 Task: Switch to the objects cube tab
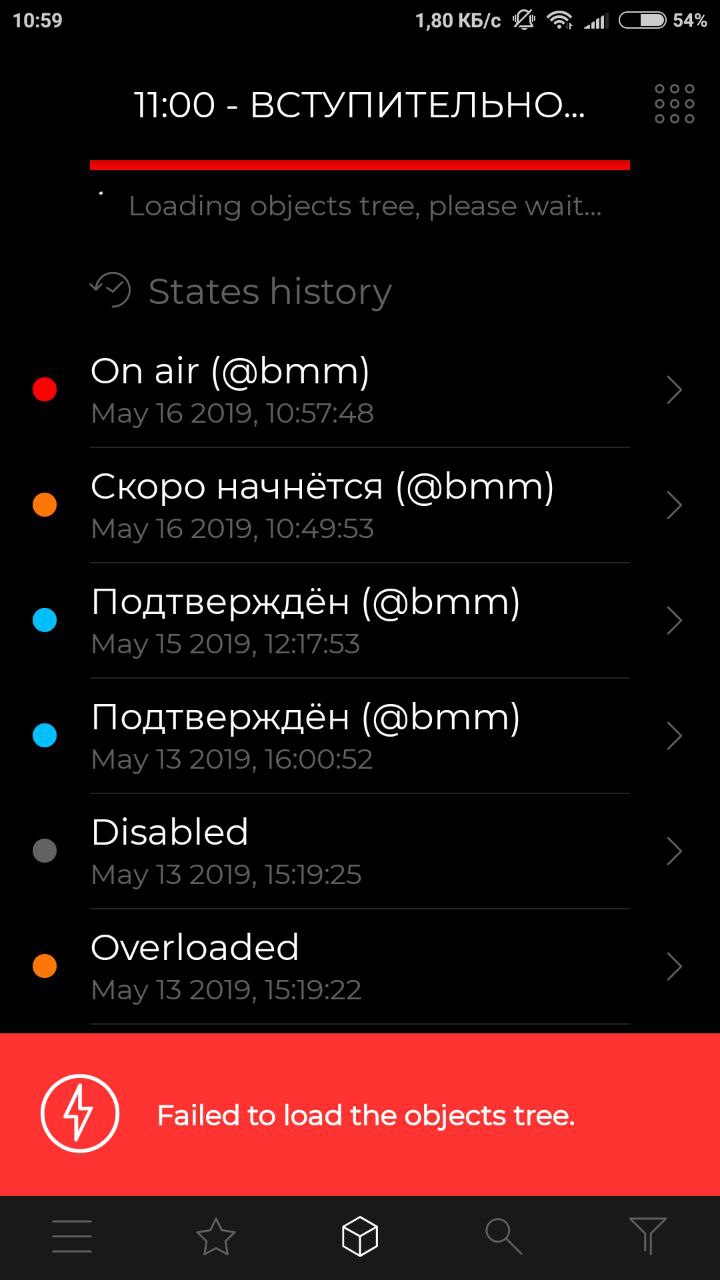coord(360,1238)
